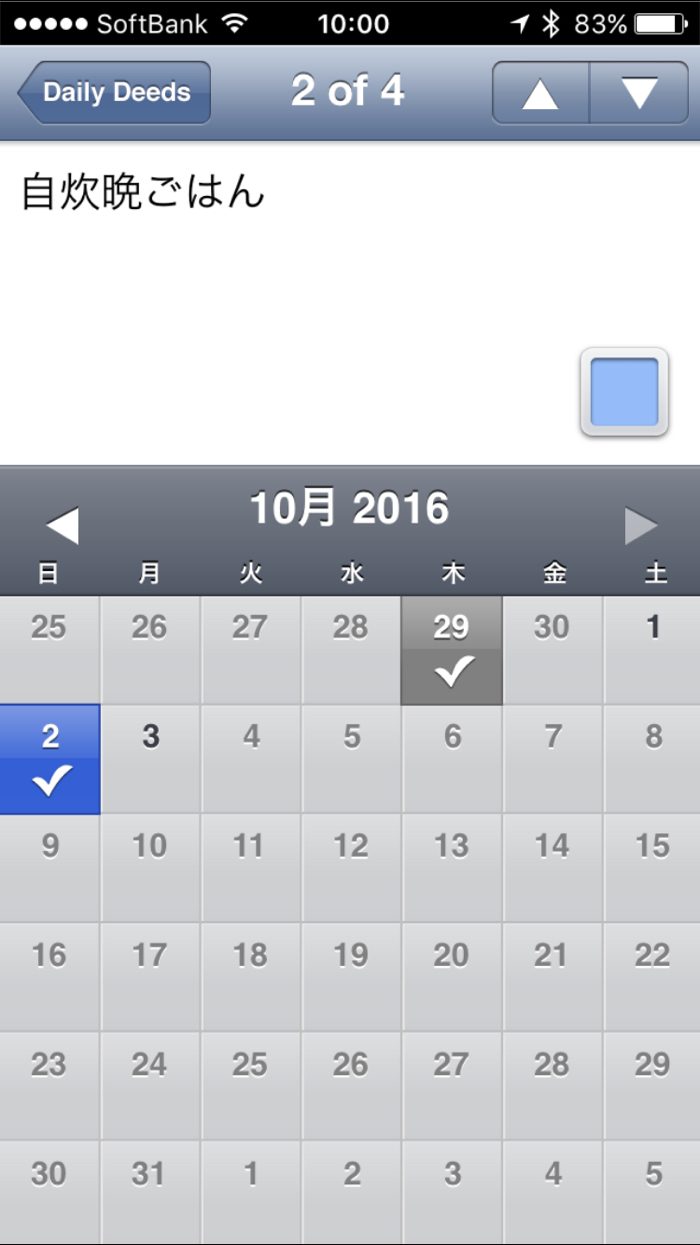Select October 26 date cell
This screenshot has width=700, height=1245.
coord(351,1086)
